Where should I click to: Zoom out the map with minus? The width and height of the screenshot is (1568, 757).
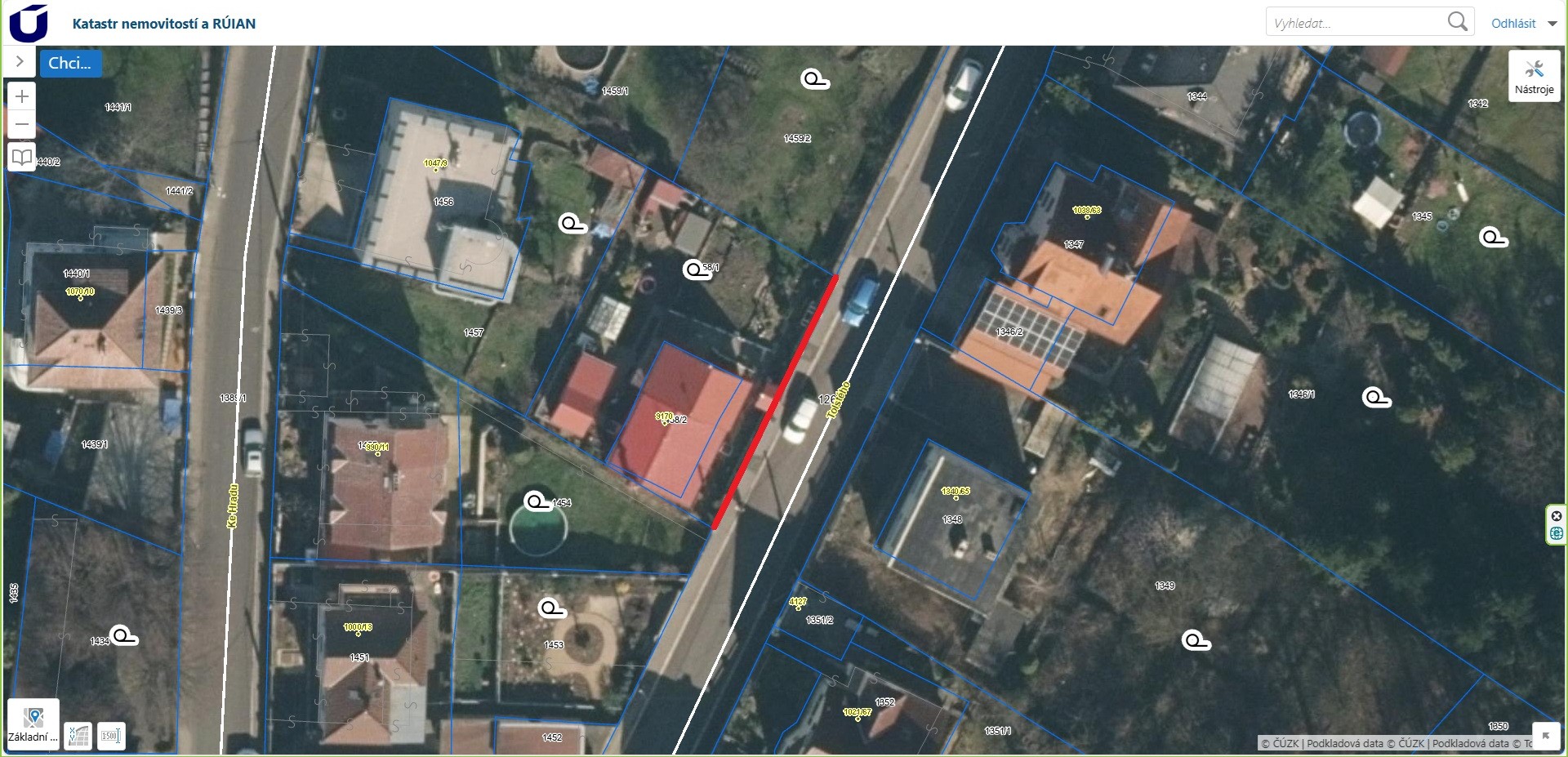pyautogui.click(x=22, y=125)
